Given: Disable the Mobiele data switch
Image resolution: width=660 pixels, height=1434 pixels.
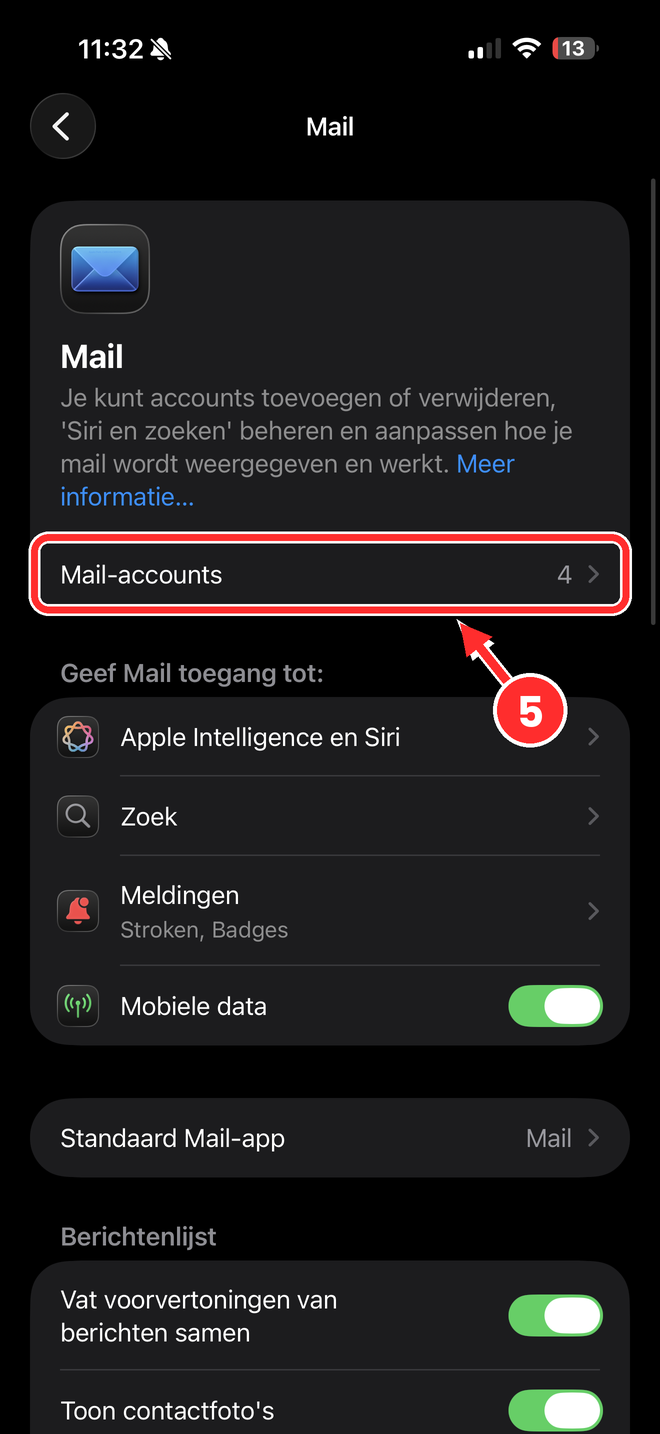Looking at the screenshot, I should [x=555, y=1006].
